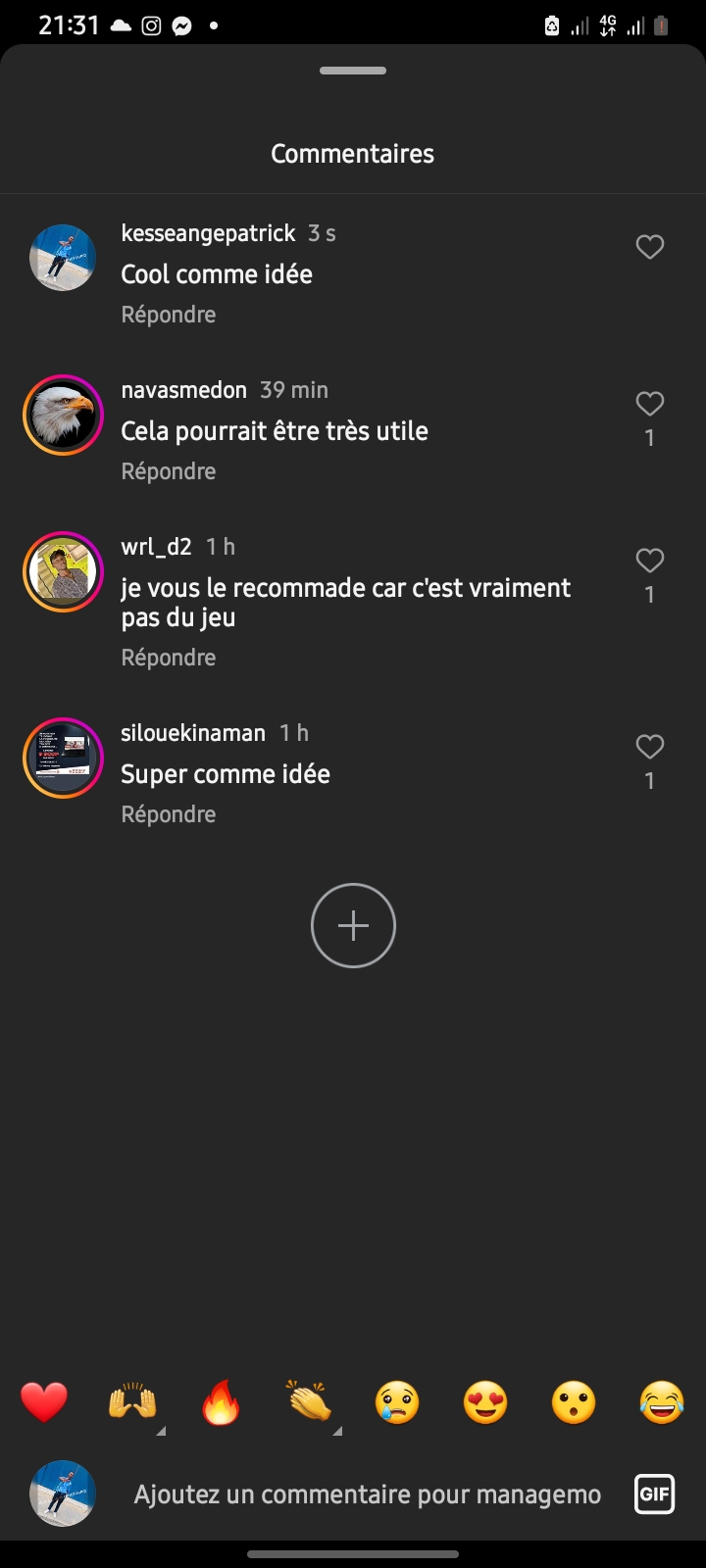Open silouekinaman's profile picture

click(x=63, y=758)
